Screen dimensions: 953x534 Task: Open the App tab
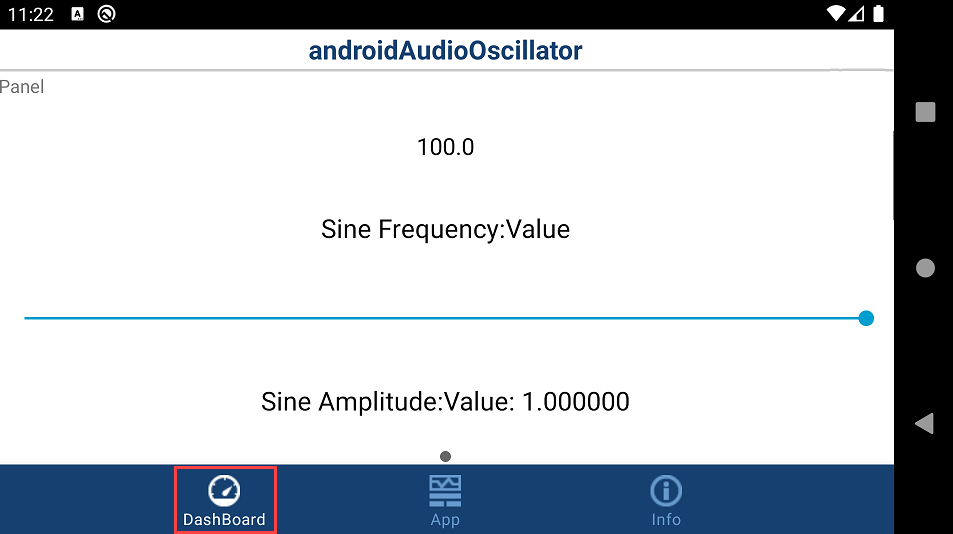coord(445,500)
